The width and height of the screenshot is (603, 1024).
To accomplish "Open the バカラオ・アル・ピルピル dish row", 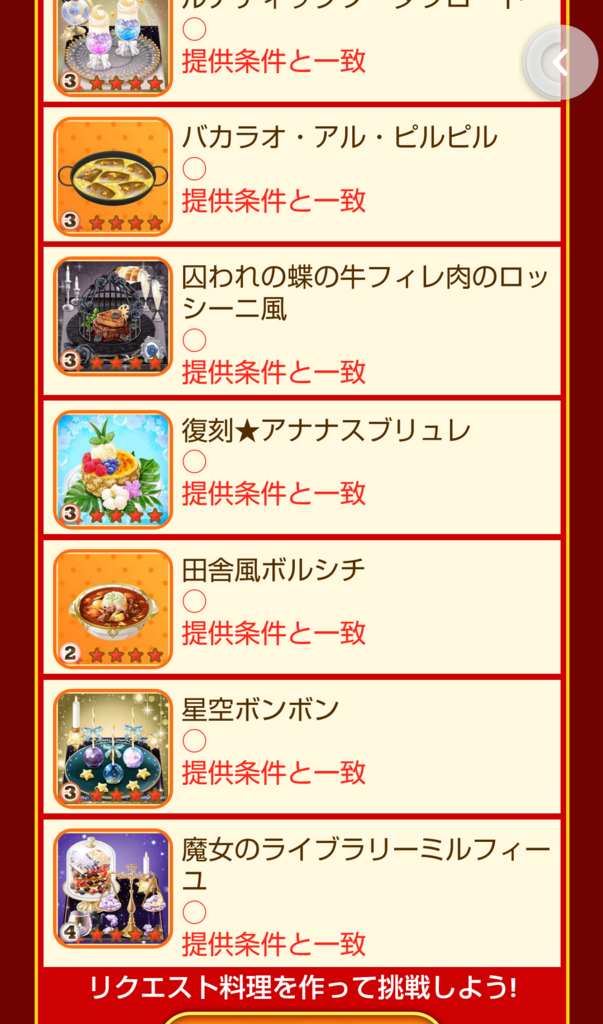I will tap(302, 175).
